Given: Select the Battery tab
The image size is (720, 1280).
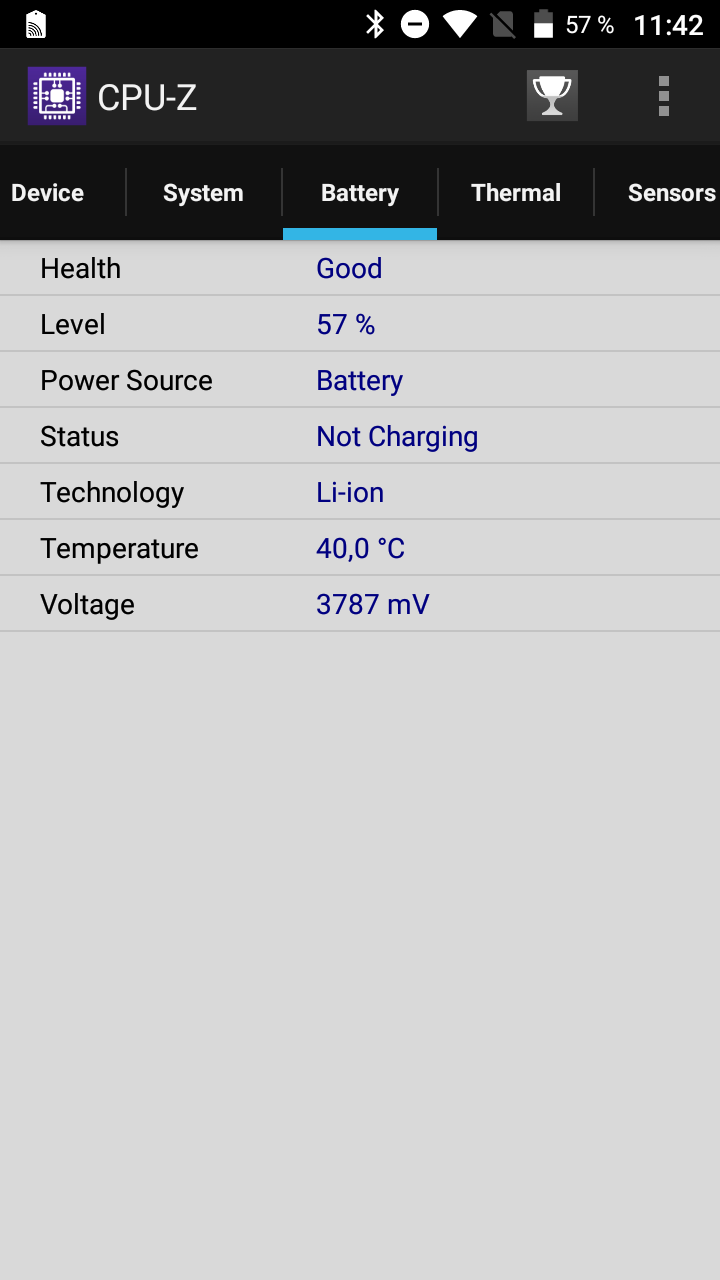Looking at the screenshot, I should point(360,193).
